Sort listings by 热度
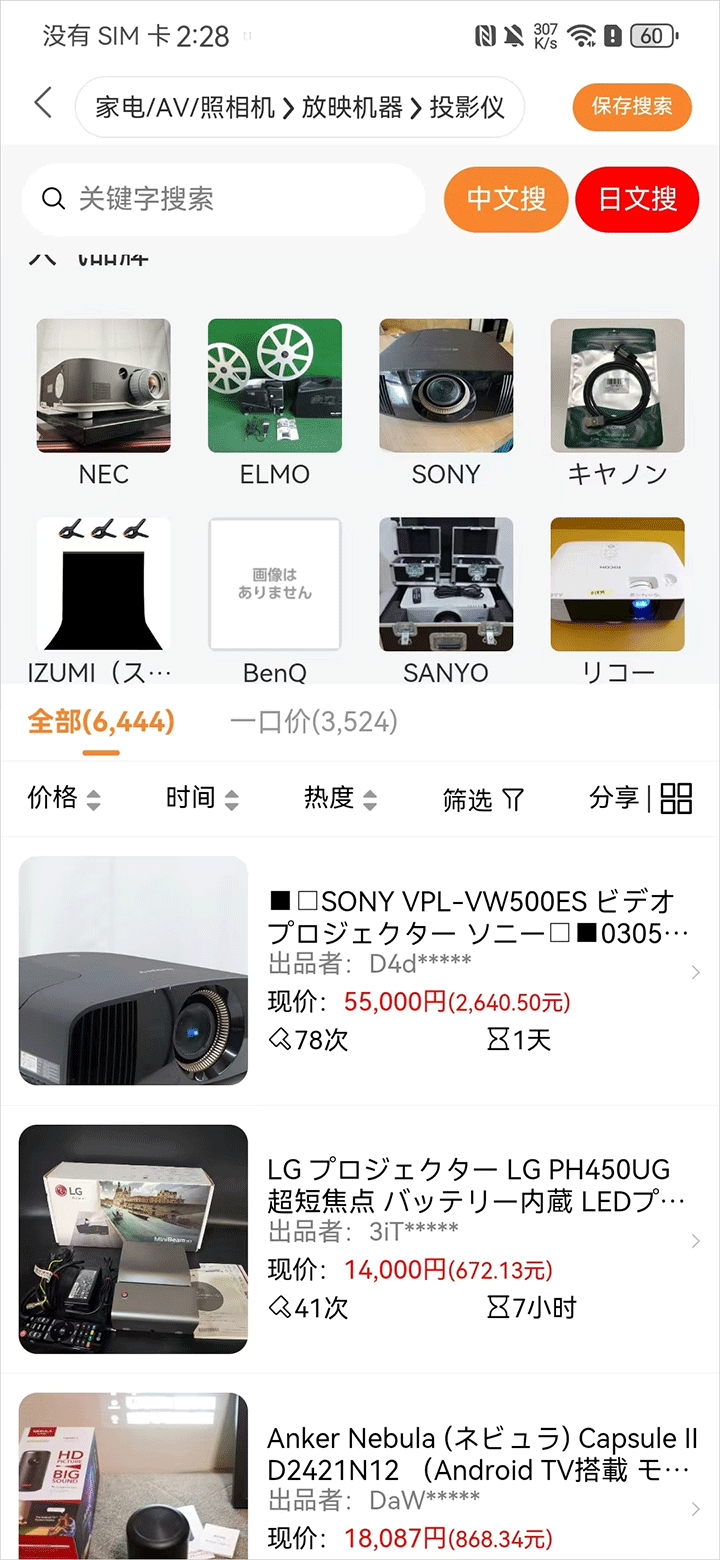This screenshot has width=720, height=1560. coord(340,798)
